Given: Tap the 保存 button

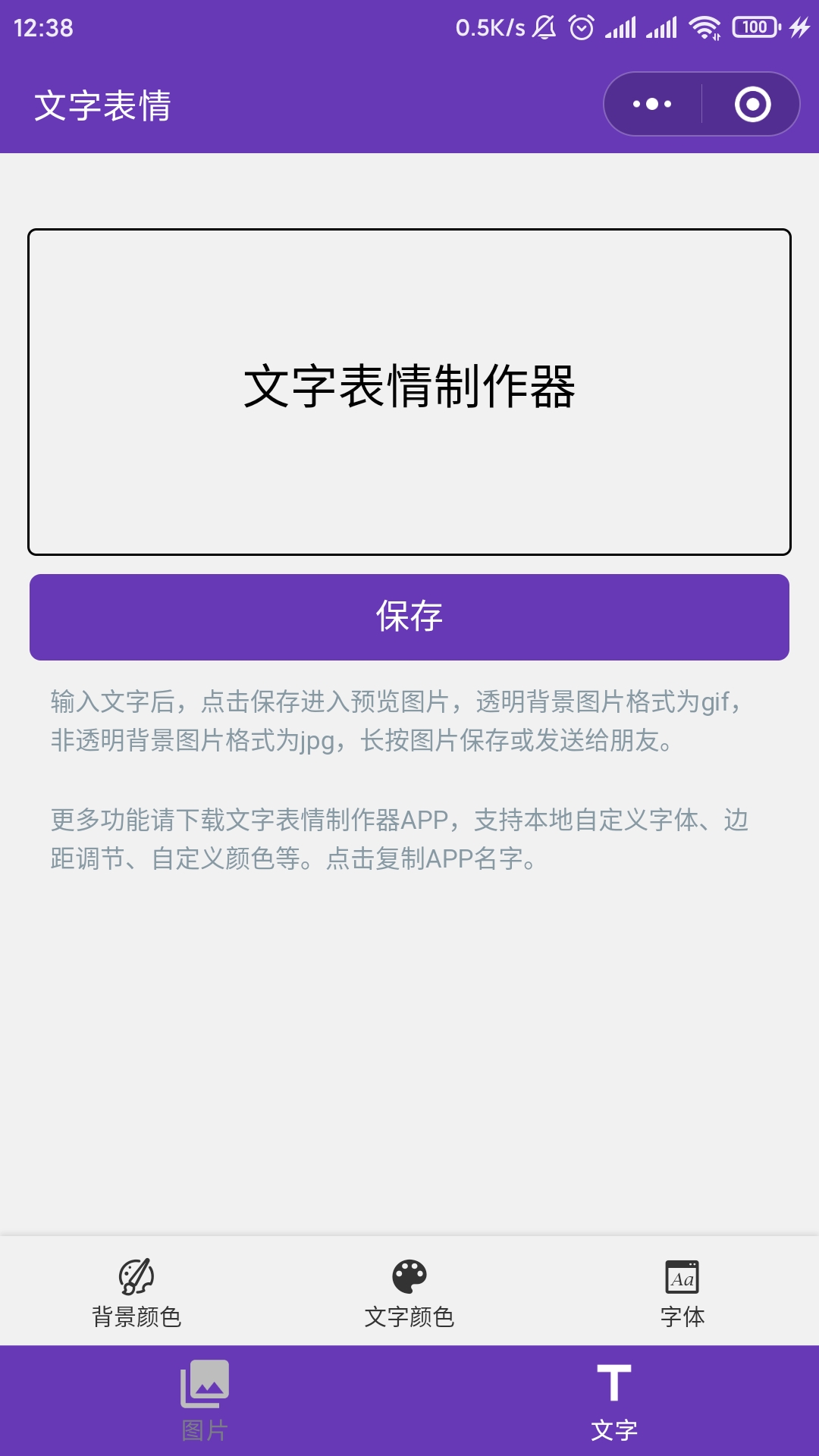Looking at the screenshot, I should point(409,617).
